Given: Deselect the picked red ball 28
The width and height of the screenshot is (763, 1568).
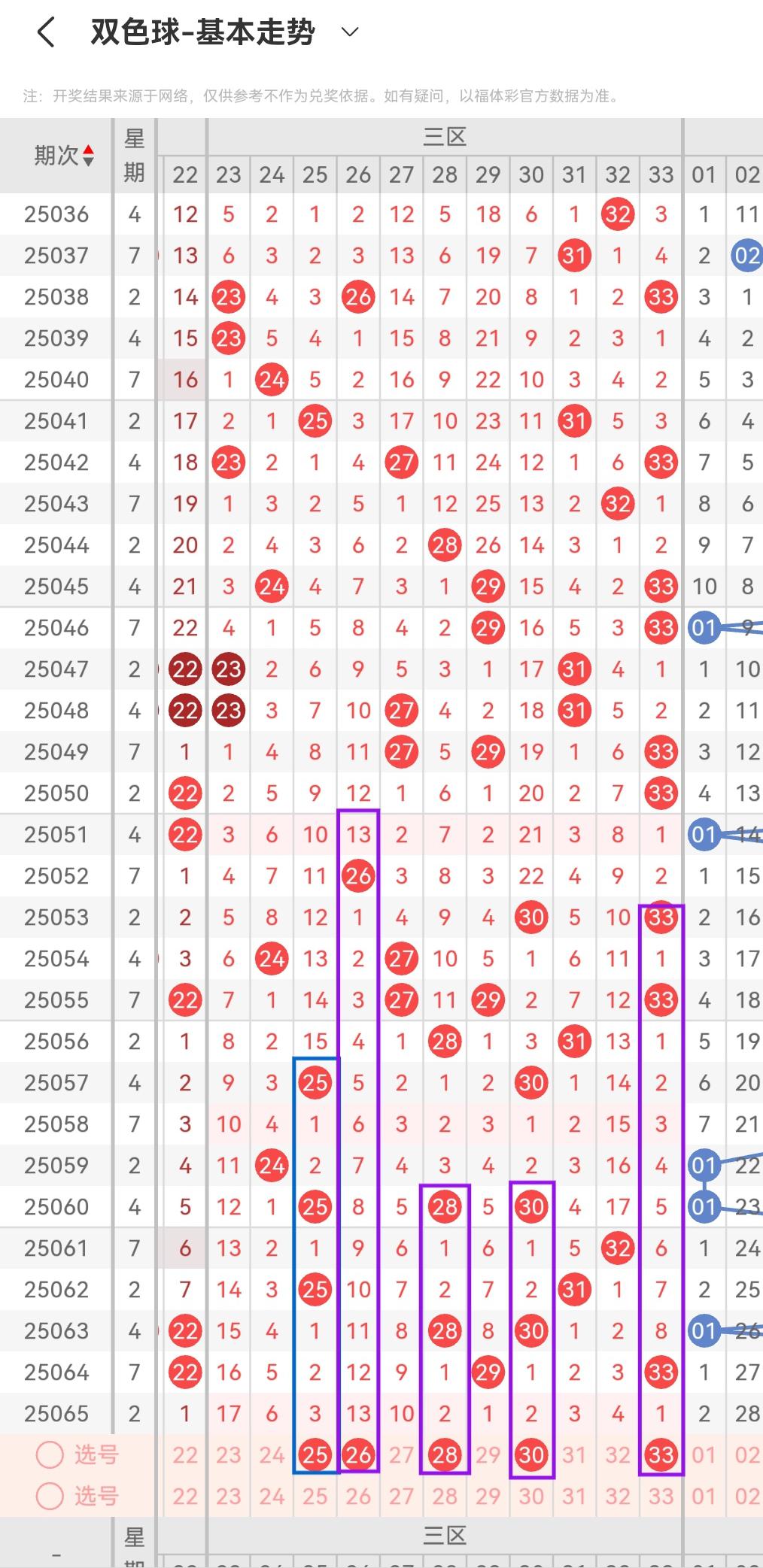Looking at the screenshot, I should point(445,1454).
